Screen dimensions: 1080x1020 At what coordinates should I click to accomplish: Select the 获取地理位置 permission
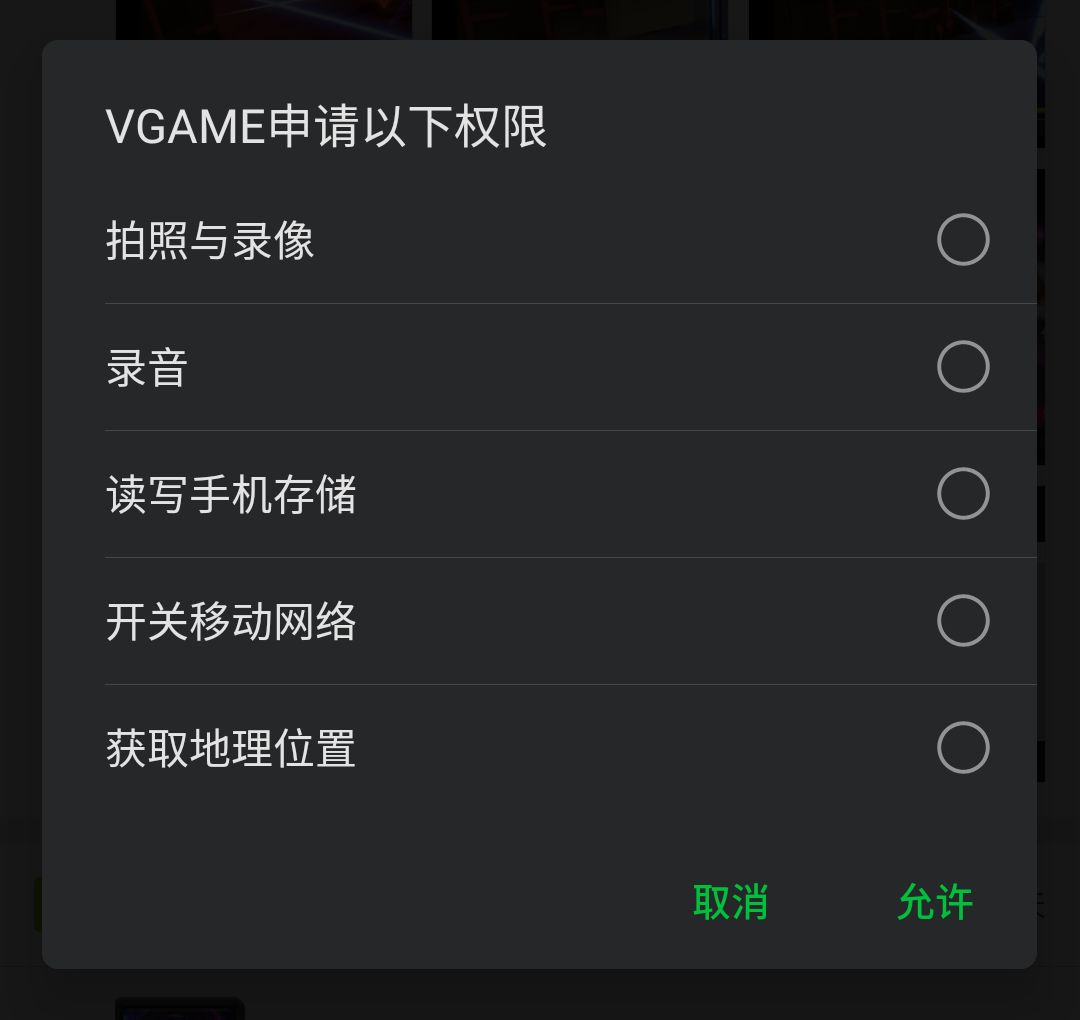[x=962, y=748]
